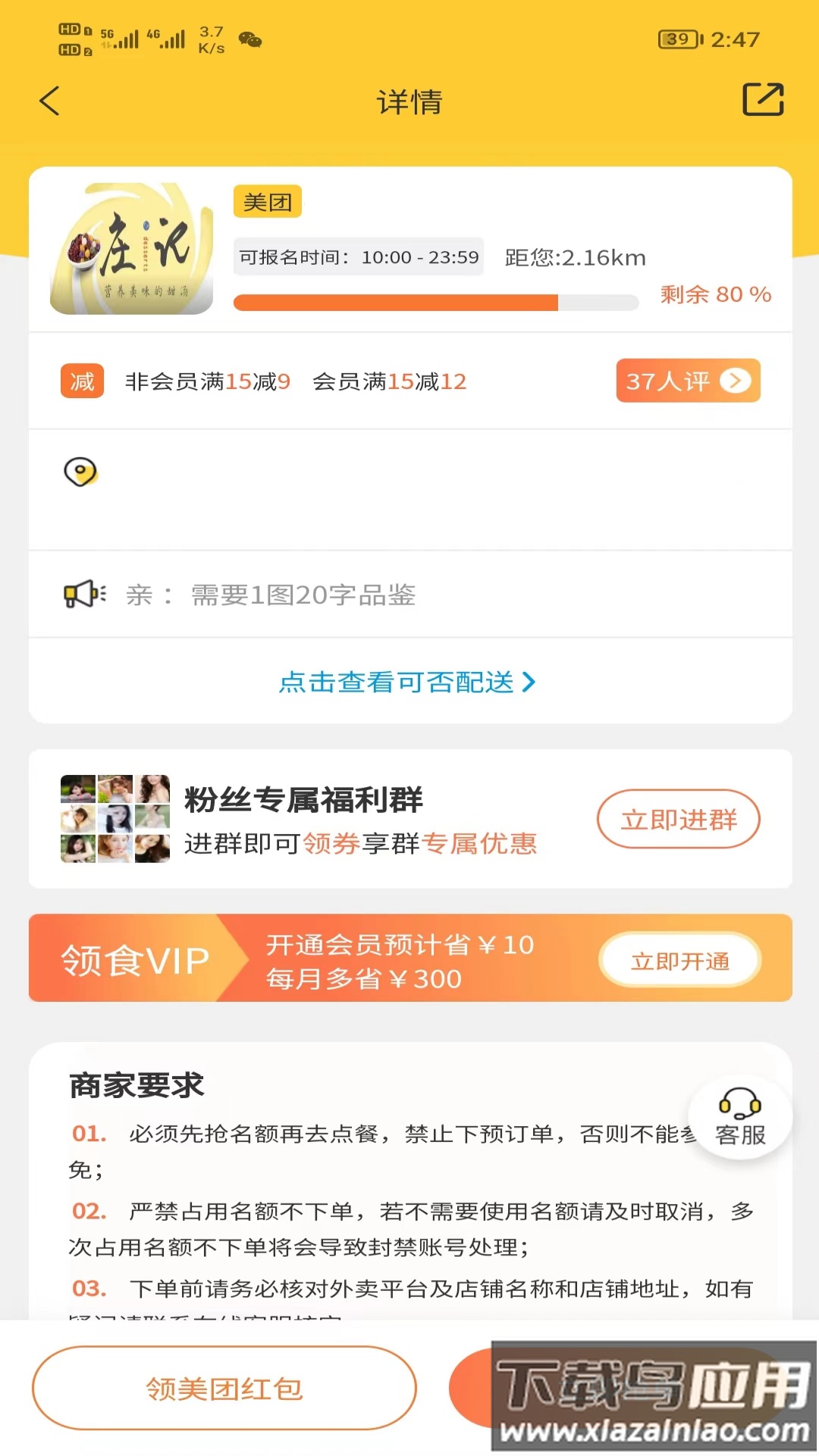Tap the fans group avatar grid
This screenshot has height=1456, width=819.
pyautogui.click(x=114, y=819)
